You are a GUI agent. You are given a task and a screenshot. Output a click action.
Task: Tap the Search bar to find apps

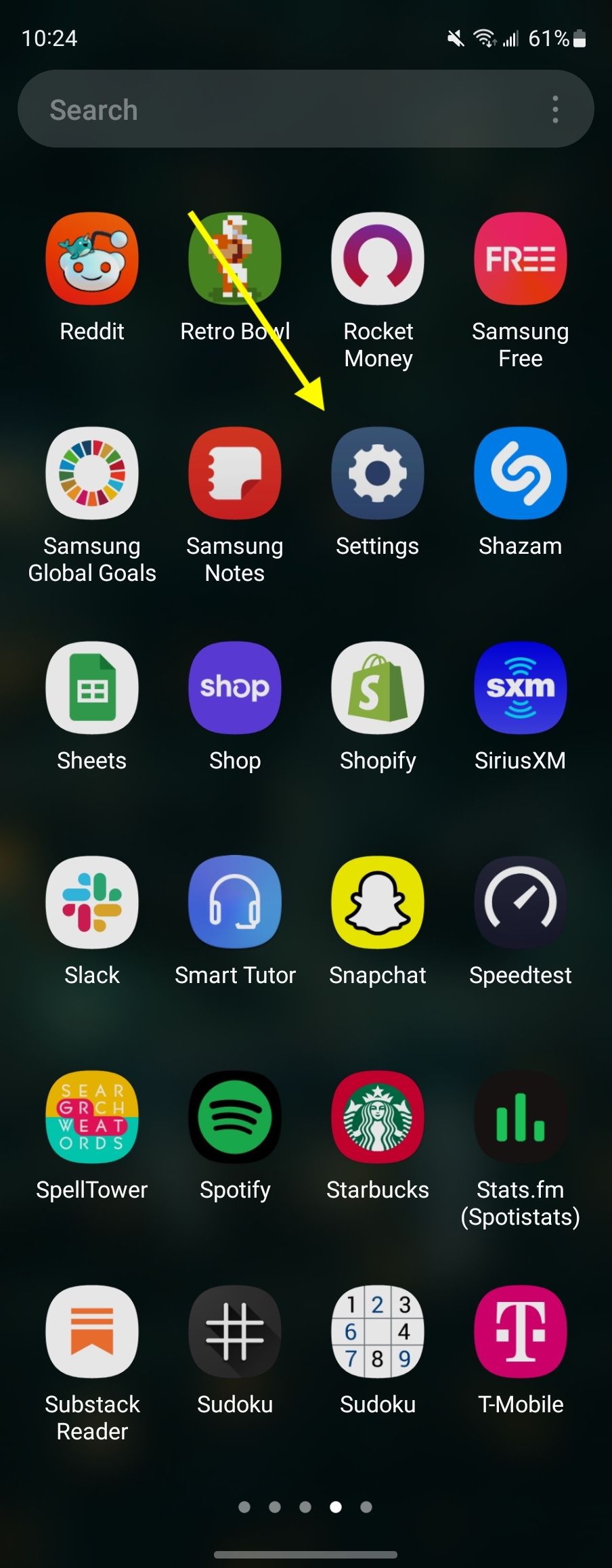271,108
